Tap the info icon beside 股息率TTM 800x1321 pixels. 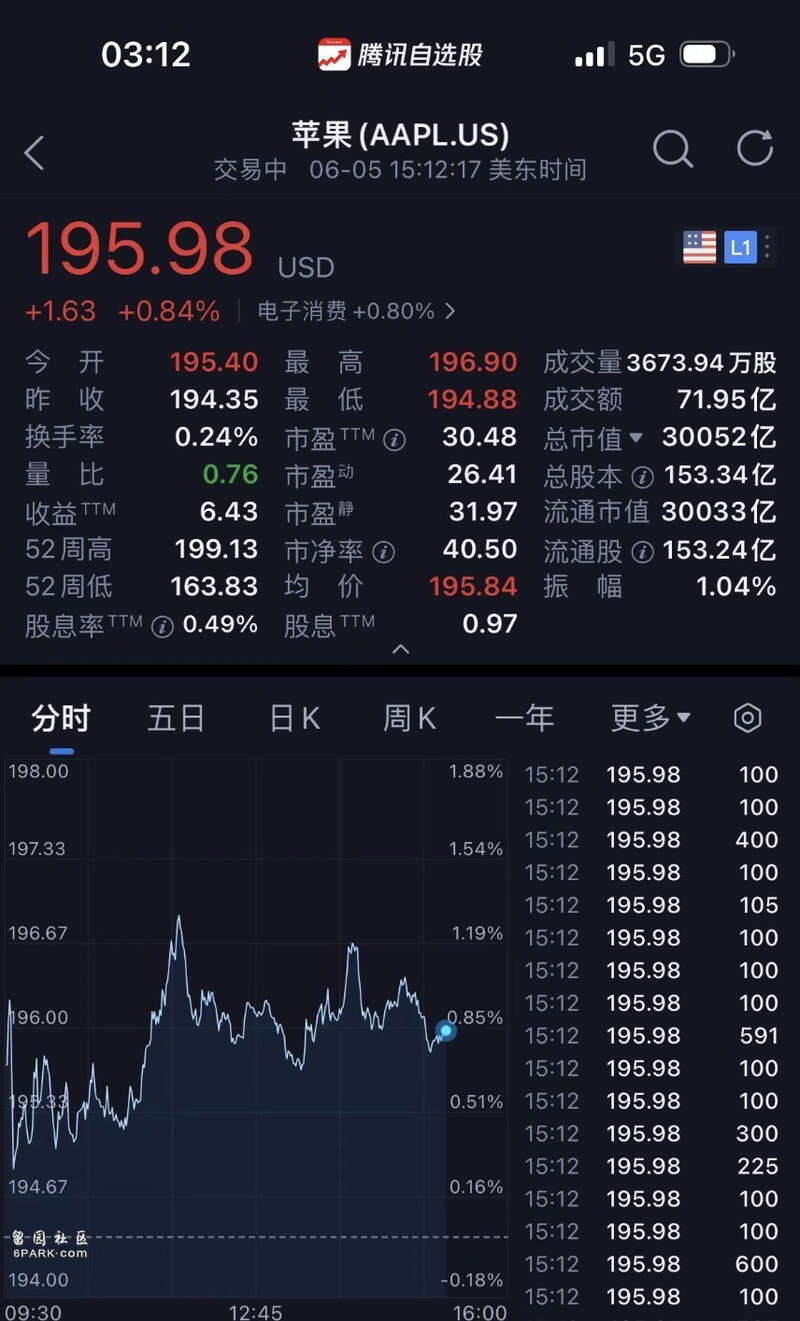tap(162, 627)
